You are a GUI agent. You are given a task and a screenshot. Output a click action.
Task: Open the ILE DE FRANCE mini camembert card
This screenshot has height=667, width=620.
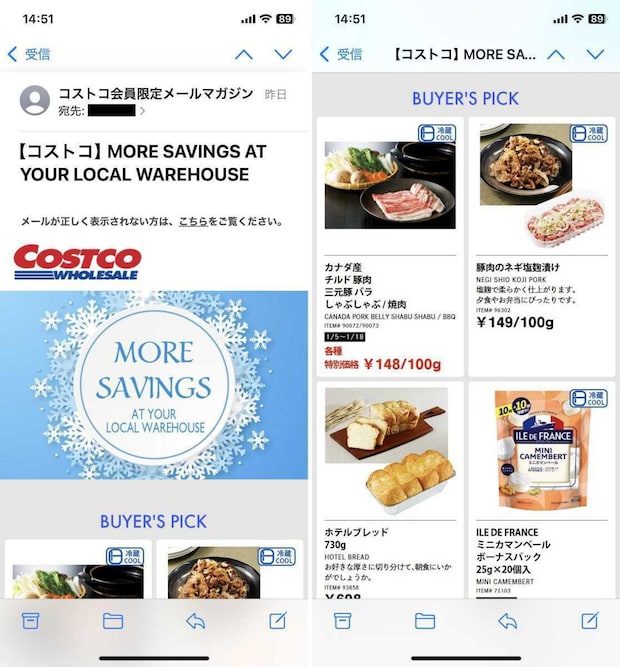[x=540, y=490]
